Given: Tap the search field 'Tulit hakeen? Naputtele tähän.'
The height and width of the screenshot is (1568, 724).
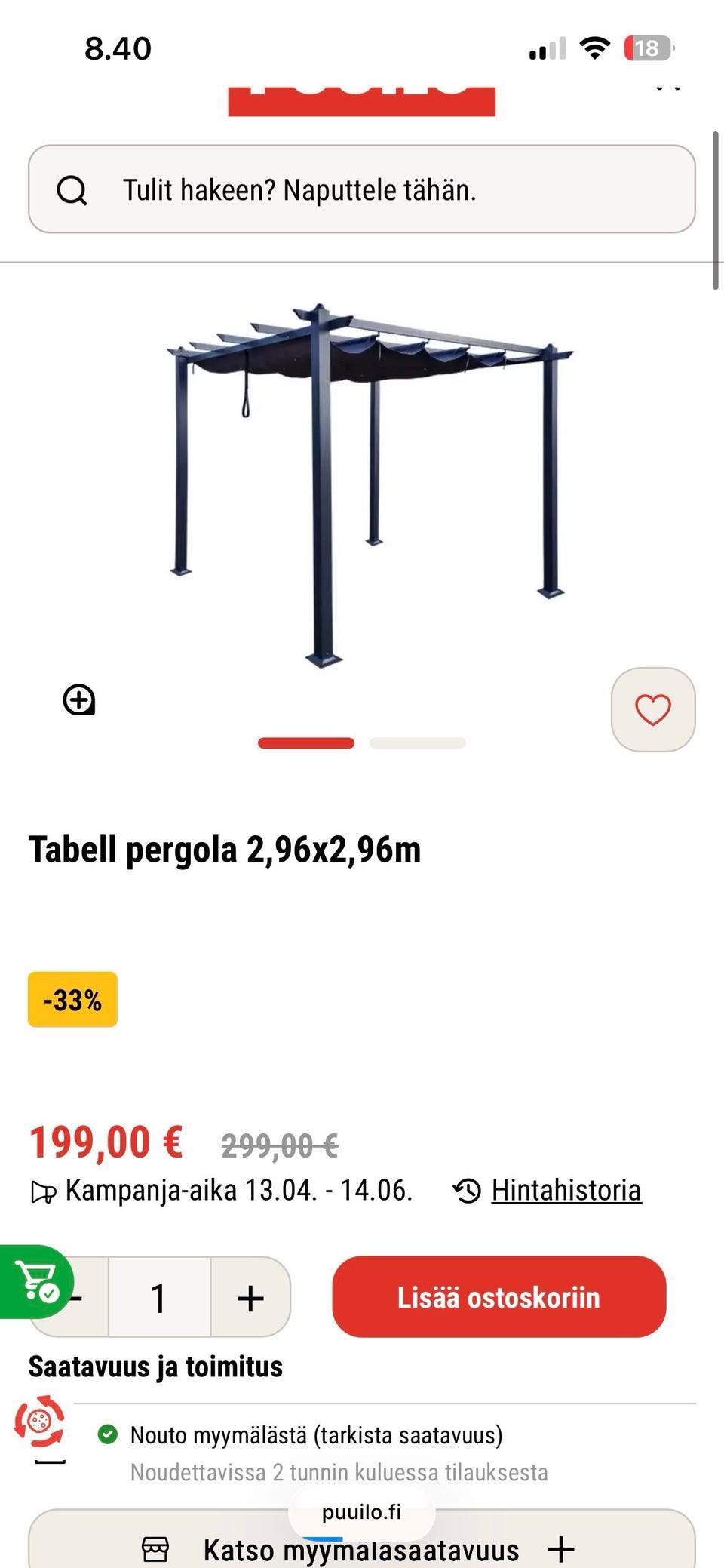Looking at the screenshot, I should 362,189.
